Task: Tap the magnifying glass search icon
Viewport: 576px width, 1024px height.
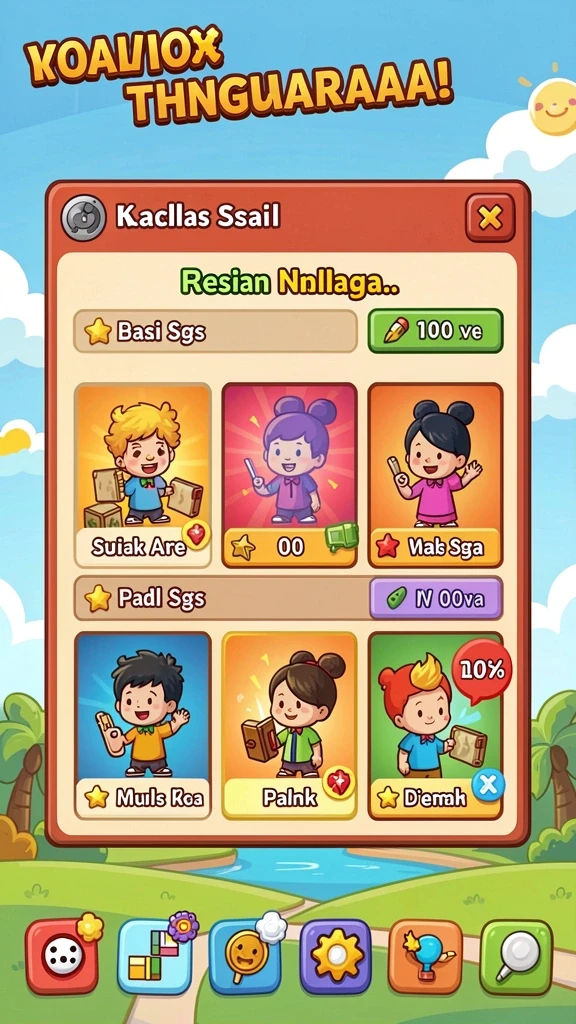Action: coord(516,957)
